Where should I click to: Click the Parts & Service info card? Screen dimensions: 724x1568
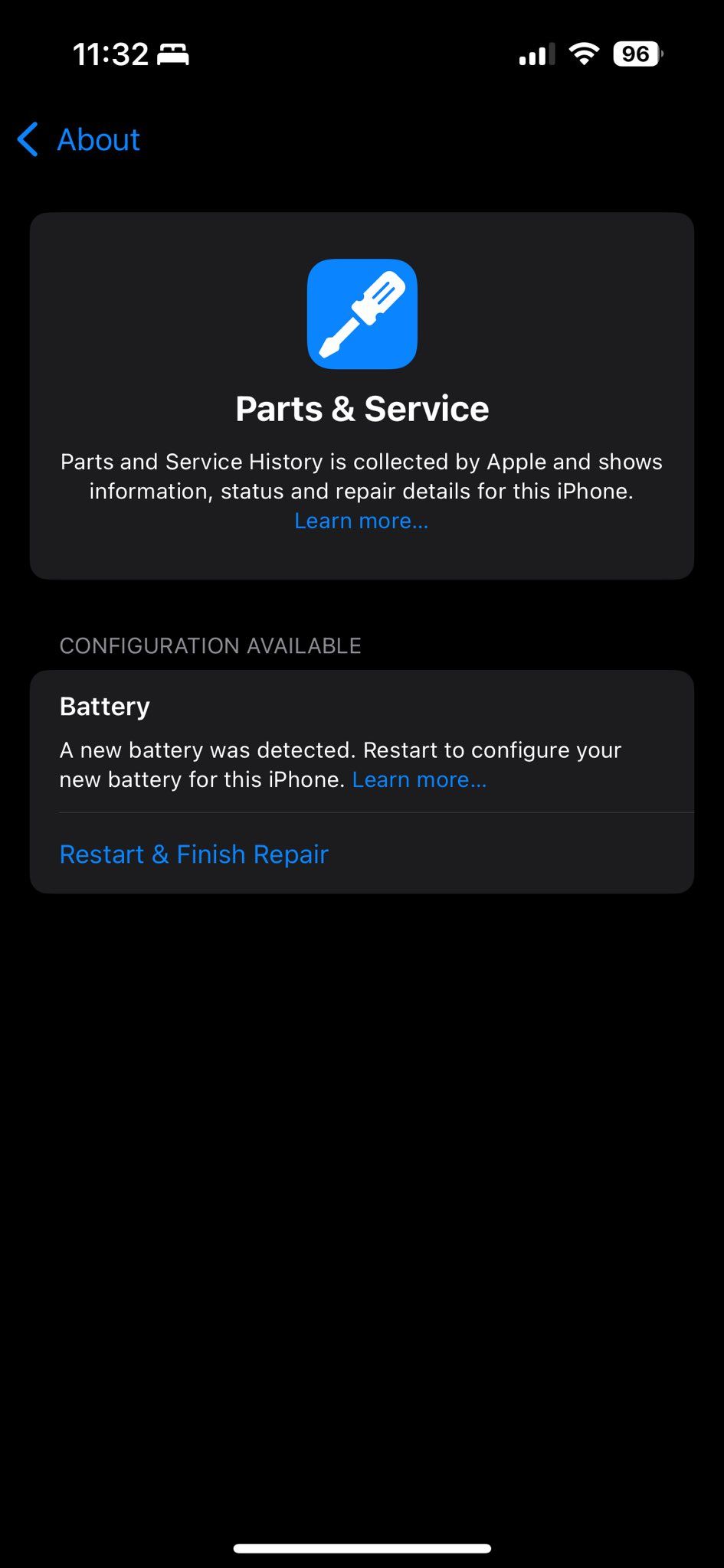(362, 394)
